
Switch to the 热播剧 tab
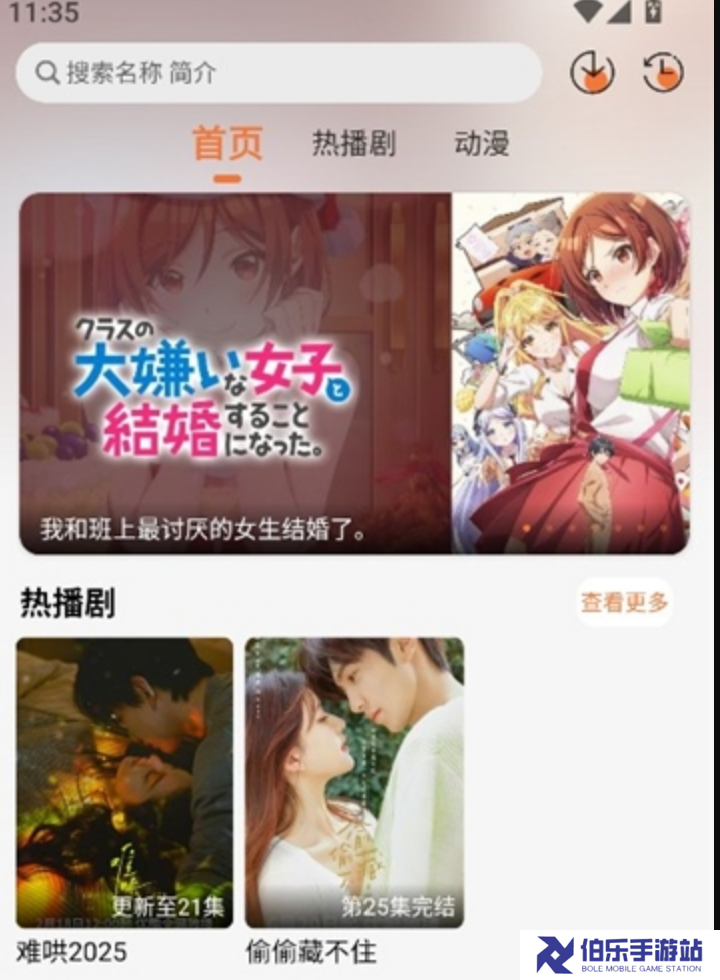(x=353, y=144)
